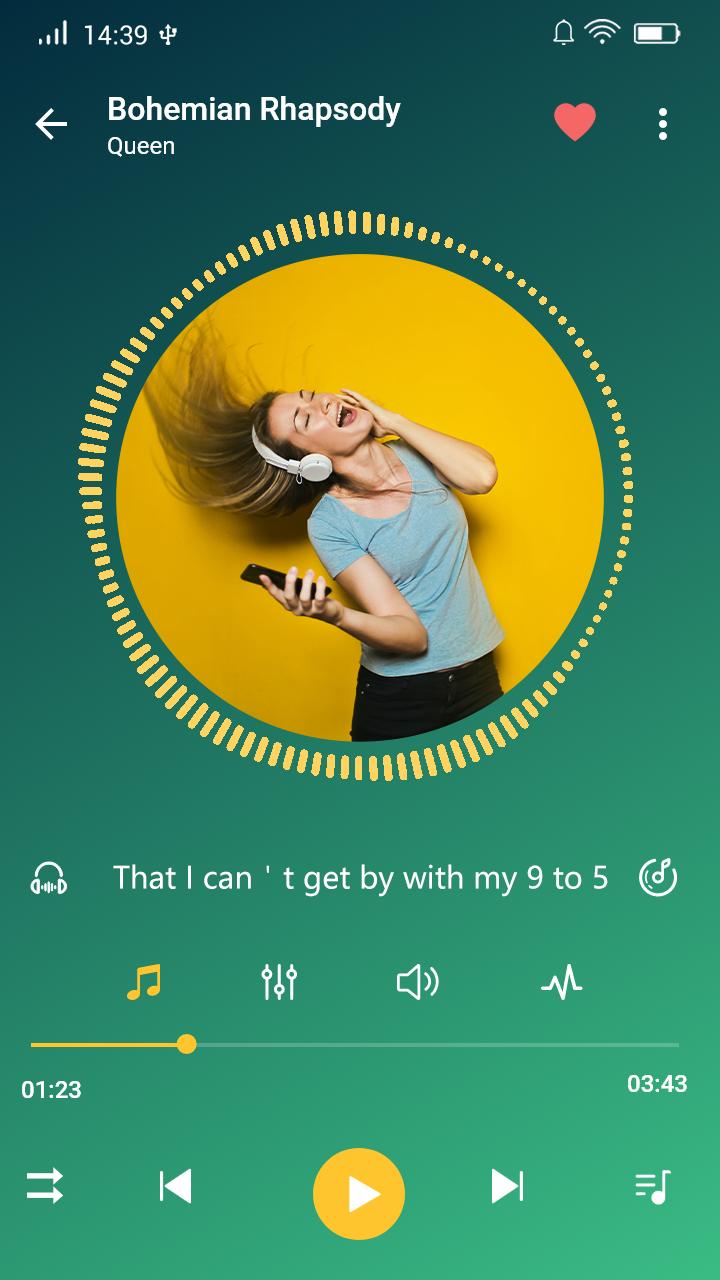Tap the disc icon beside the lyrics

tap(658, 877)
